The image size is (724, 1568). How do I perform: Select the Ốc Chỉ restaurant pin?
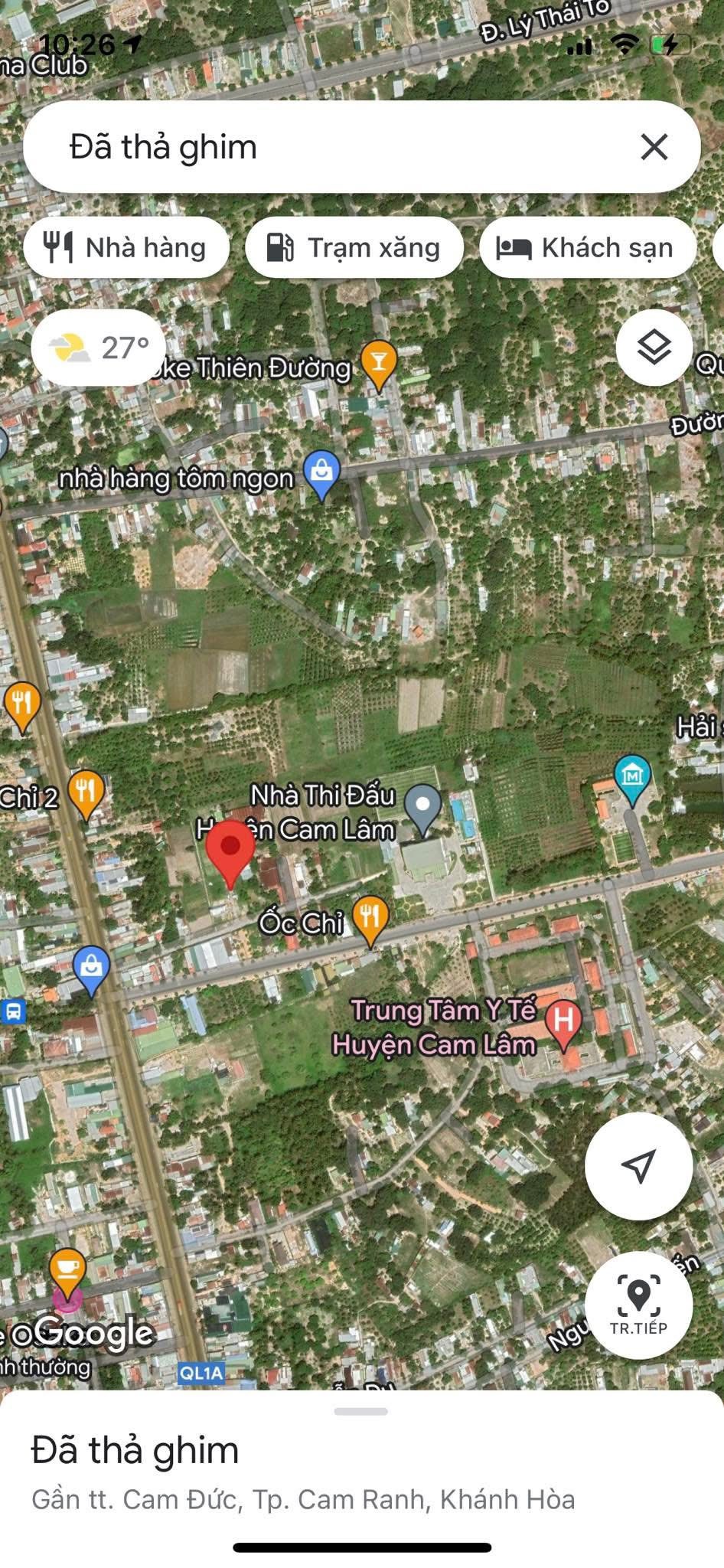coord(370,919)
